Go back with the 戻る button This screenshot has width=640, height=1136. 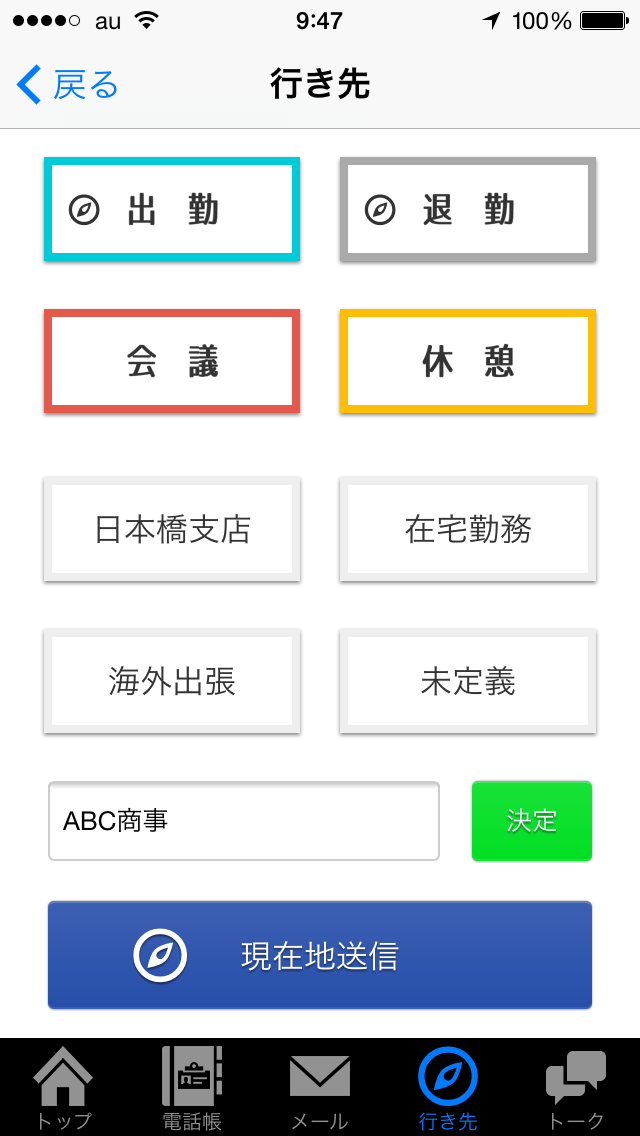click(67, 85)
